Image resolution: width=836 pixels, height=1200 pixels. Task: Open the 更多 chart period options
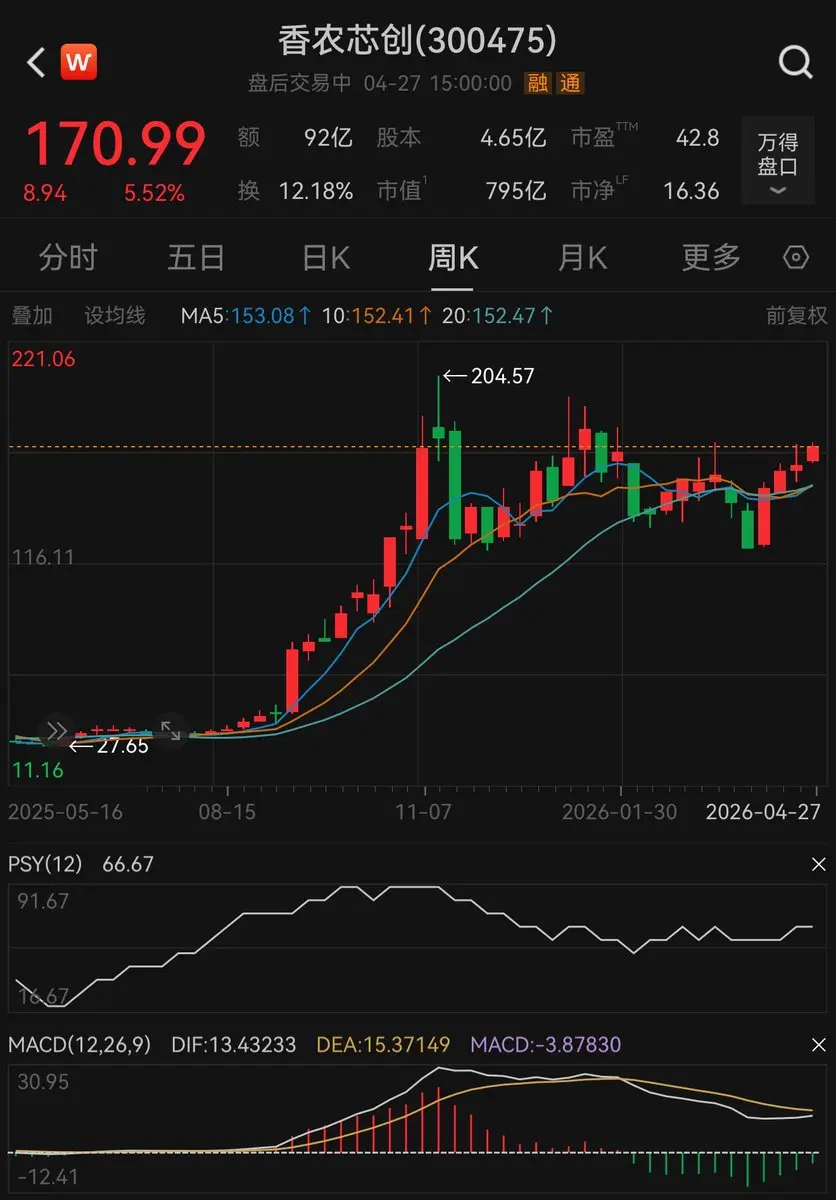point(711,258)
